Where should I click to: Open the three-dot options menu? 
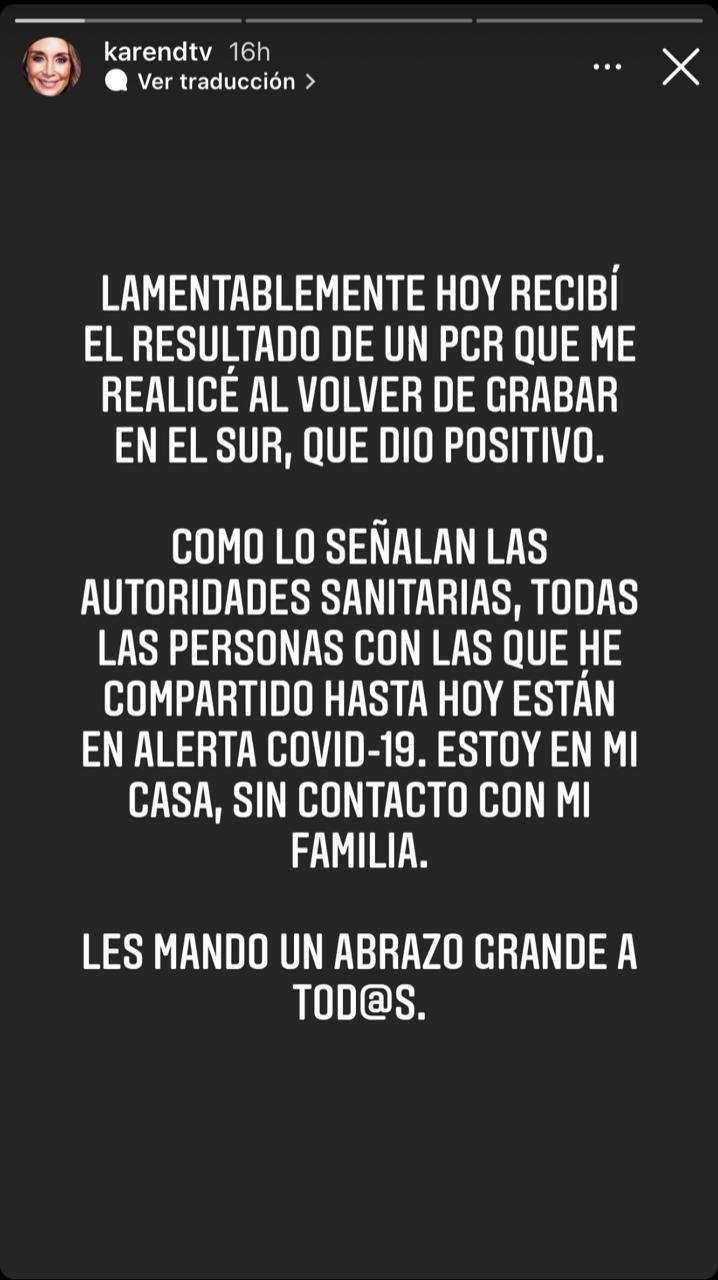click(607, 67)
